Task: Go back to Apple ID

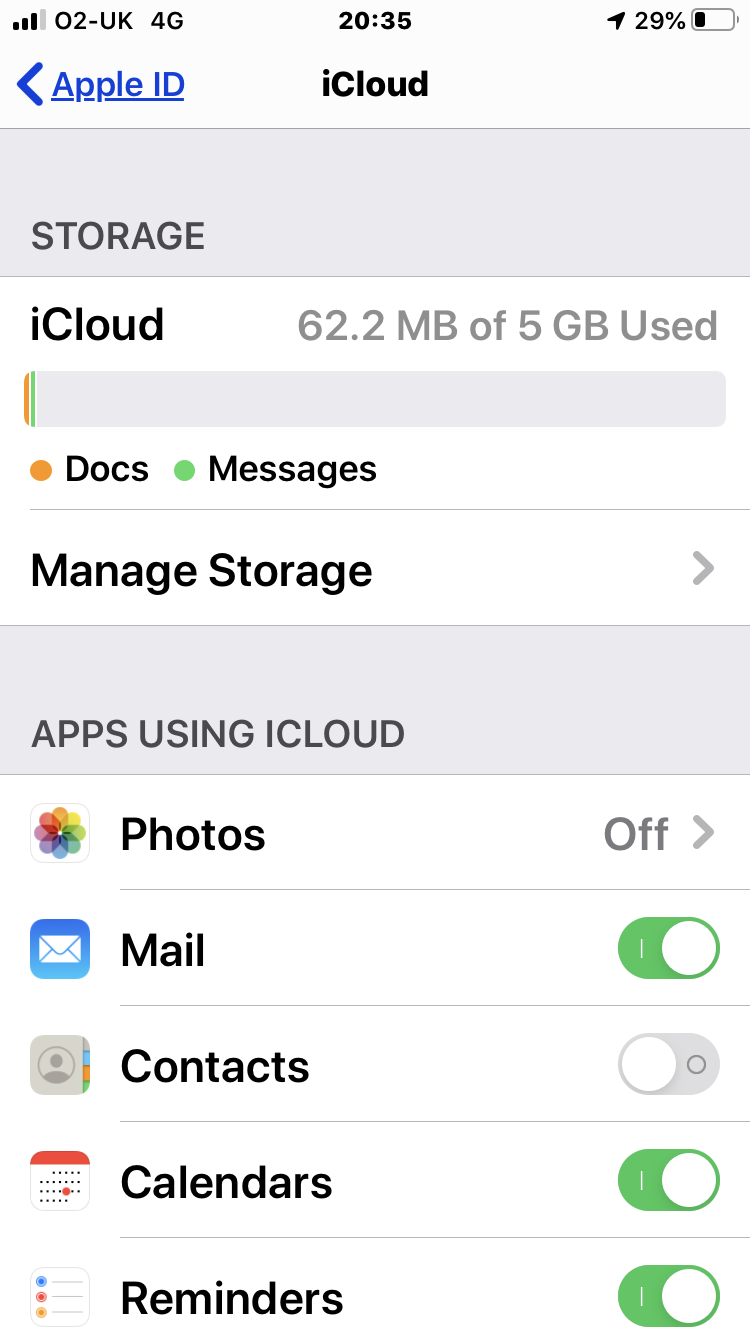Action: pyautogui.click(x=102, y=85)
